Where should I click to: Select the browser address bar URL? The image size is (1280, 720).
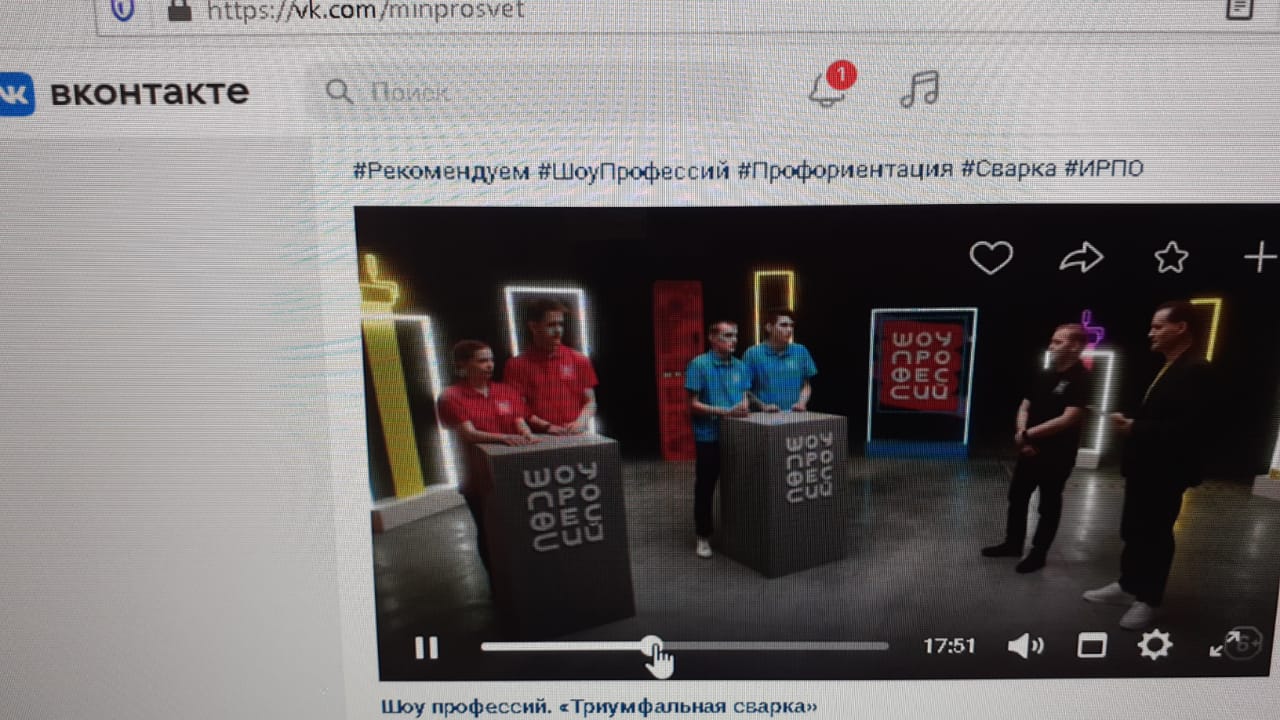coord(365,11)
